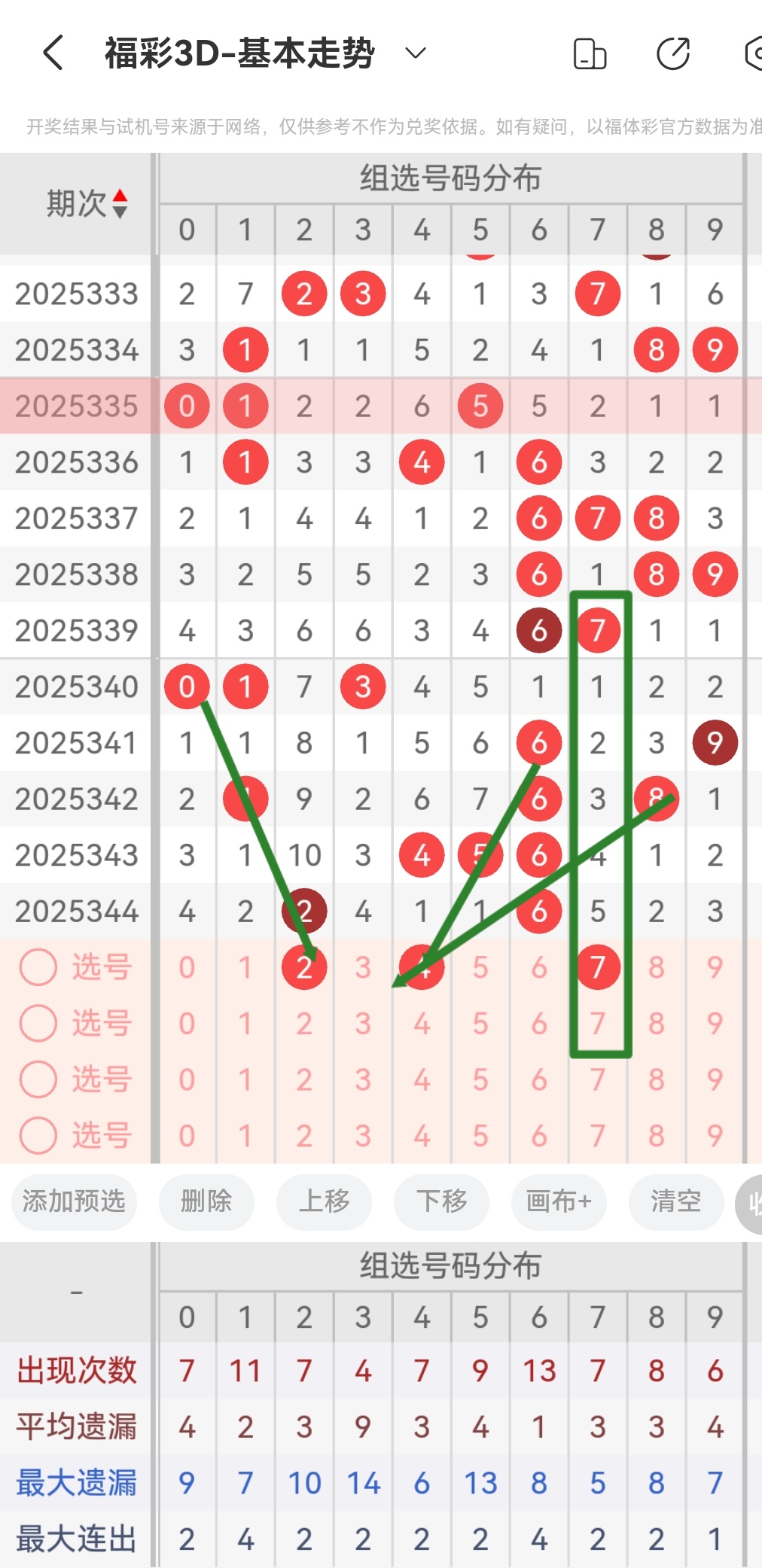Tap 添加预选 button
The width and height of the screenshot is (762, 1568).
click(x=74, y=1201)
